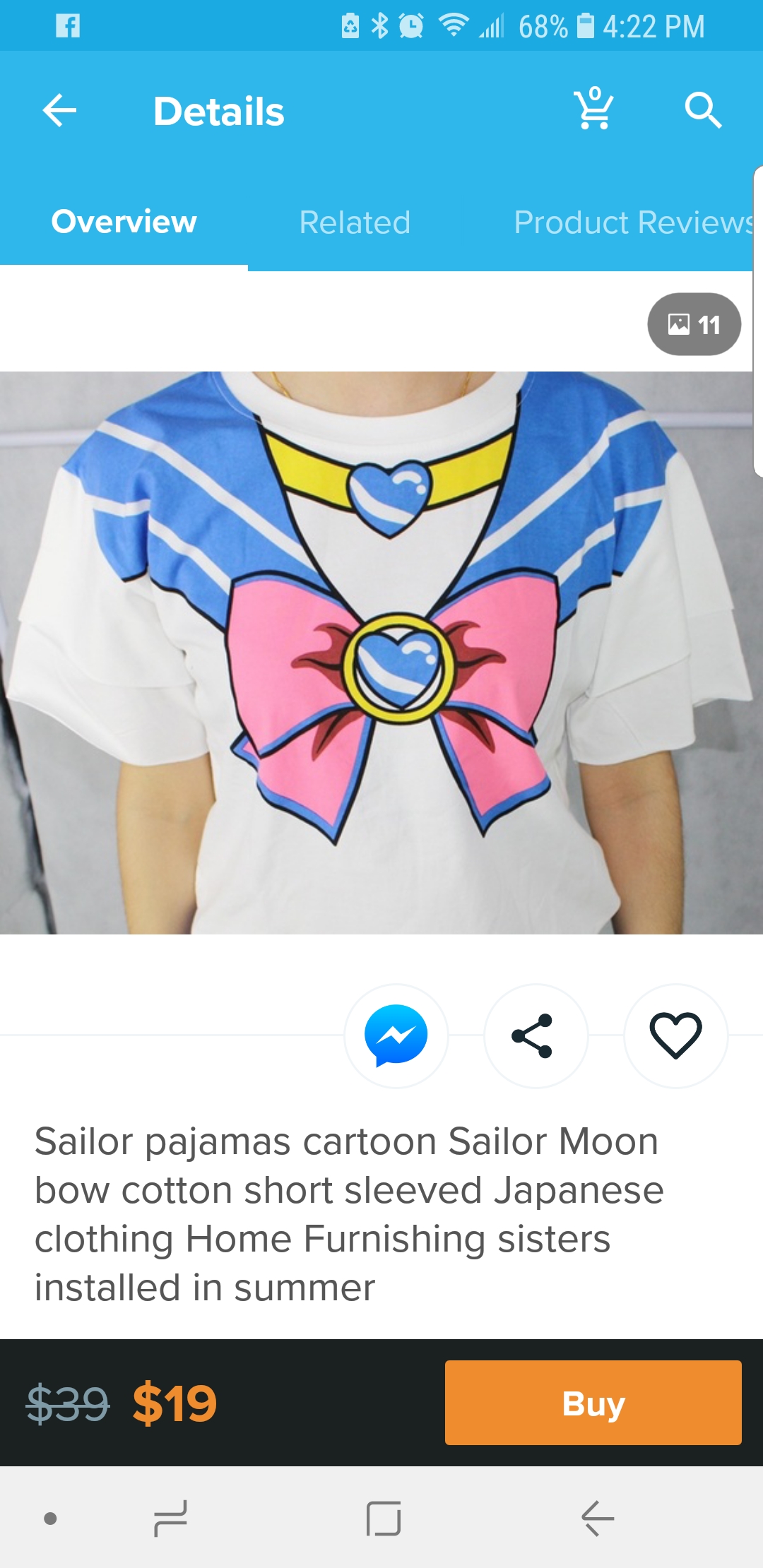Share the product via Messenger
Viewport: 763px width, 1568px height.
click(x=396, y=1035)
